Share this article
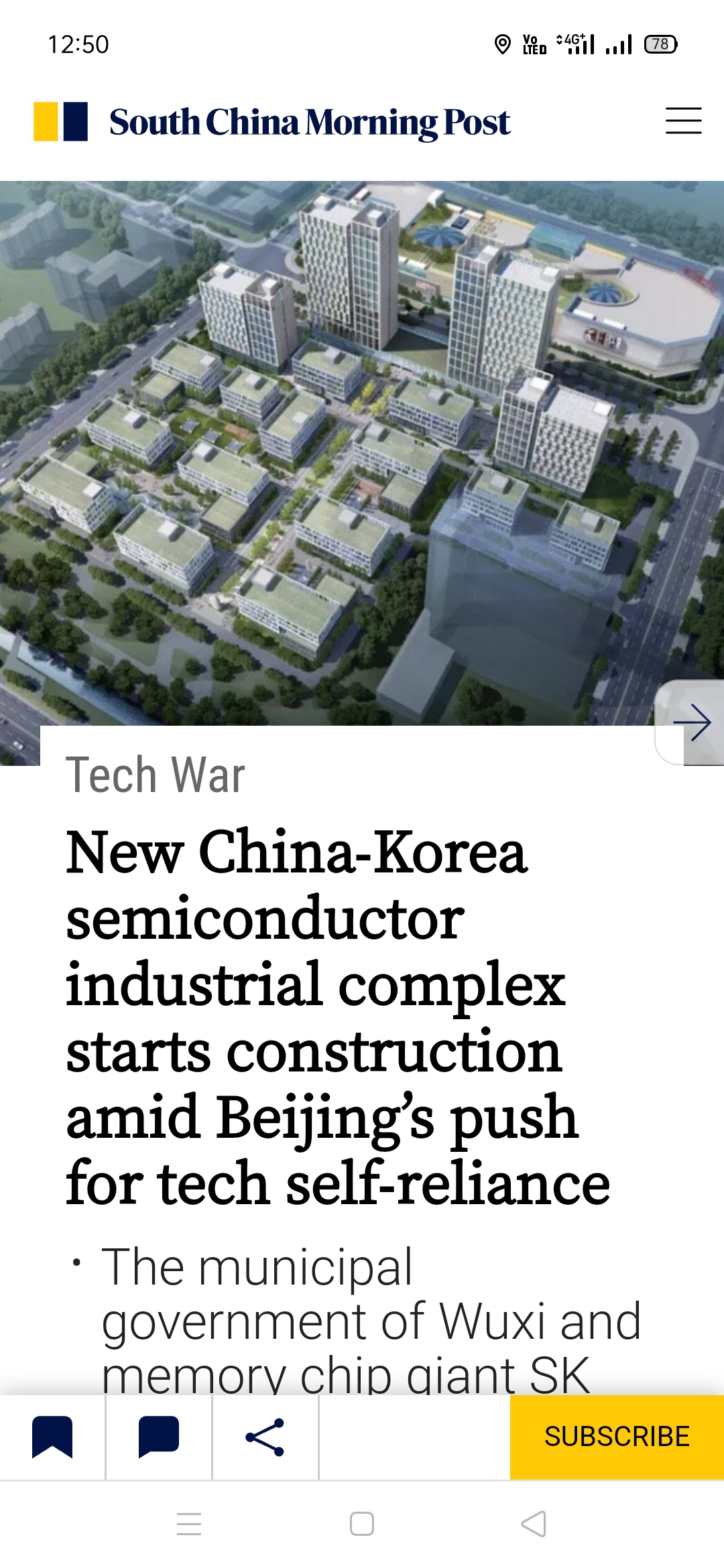724x1568 pixels. (265, 1437)
